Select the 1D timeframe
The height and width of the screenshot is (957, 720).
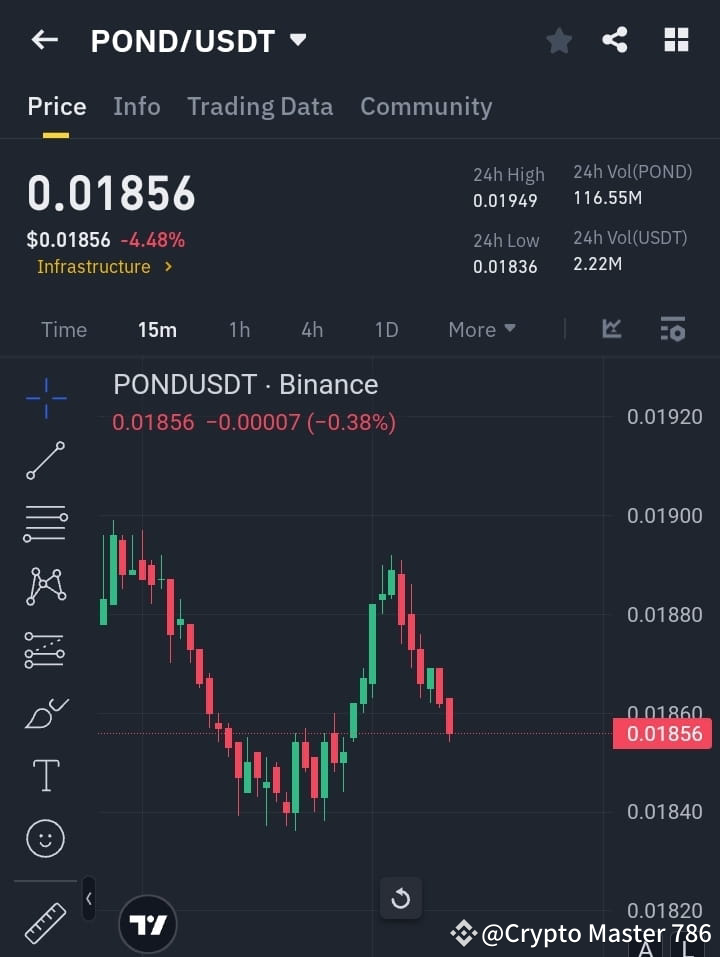(x=386, y=329)
